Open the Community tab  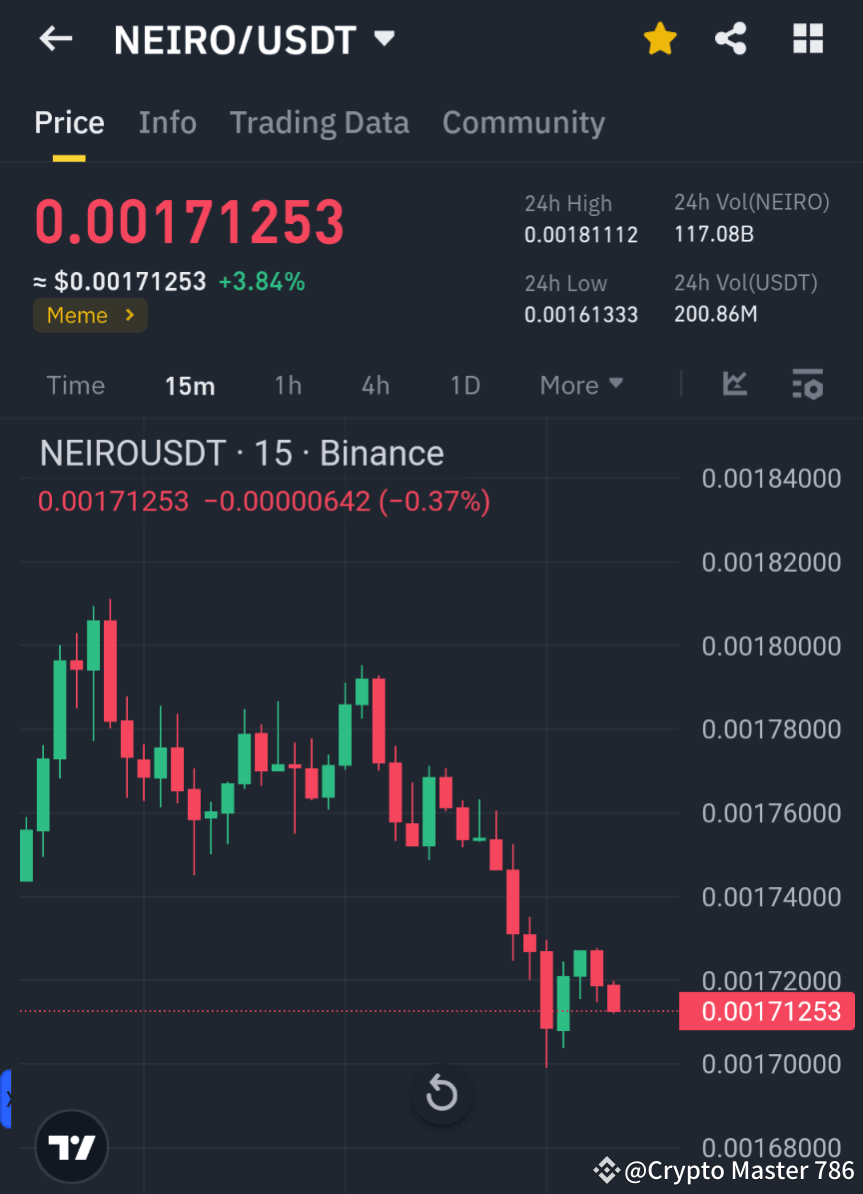click(x=523, y=122)
